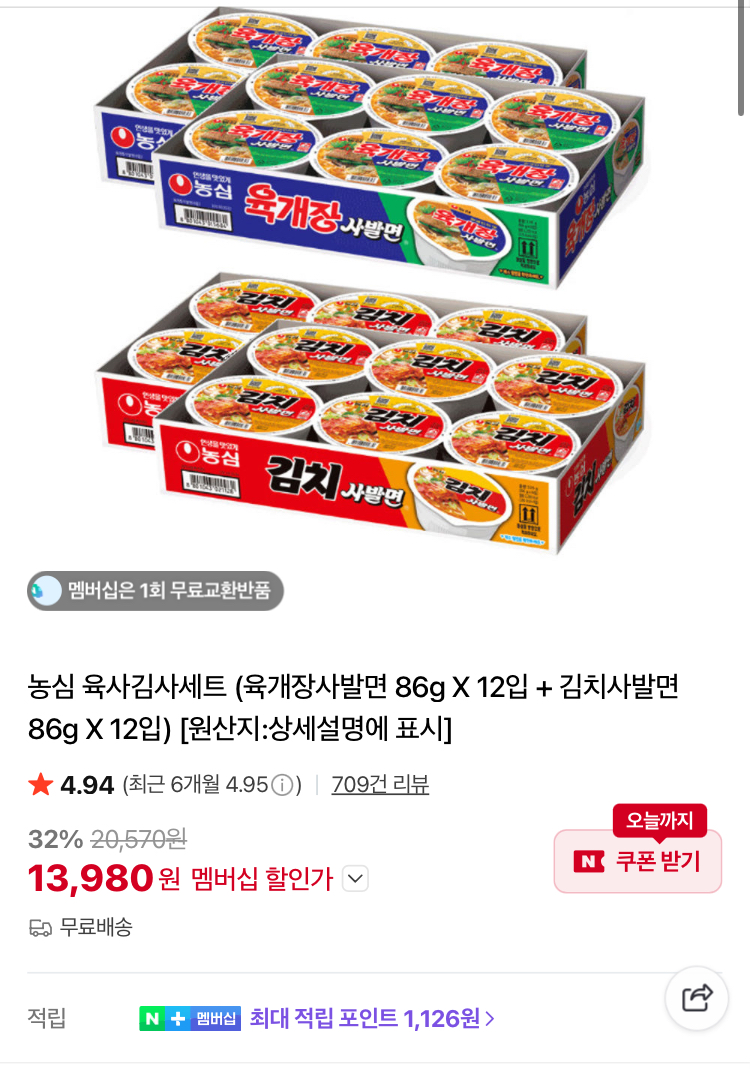Image resolution: width=750 pixels, height=1069 pixels.
Task: Open the 멤버십은 1회 무료교환반품 badge
Action: [x=156, y=590]
